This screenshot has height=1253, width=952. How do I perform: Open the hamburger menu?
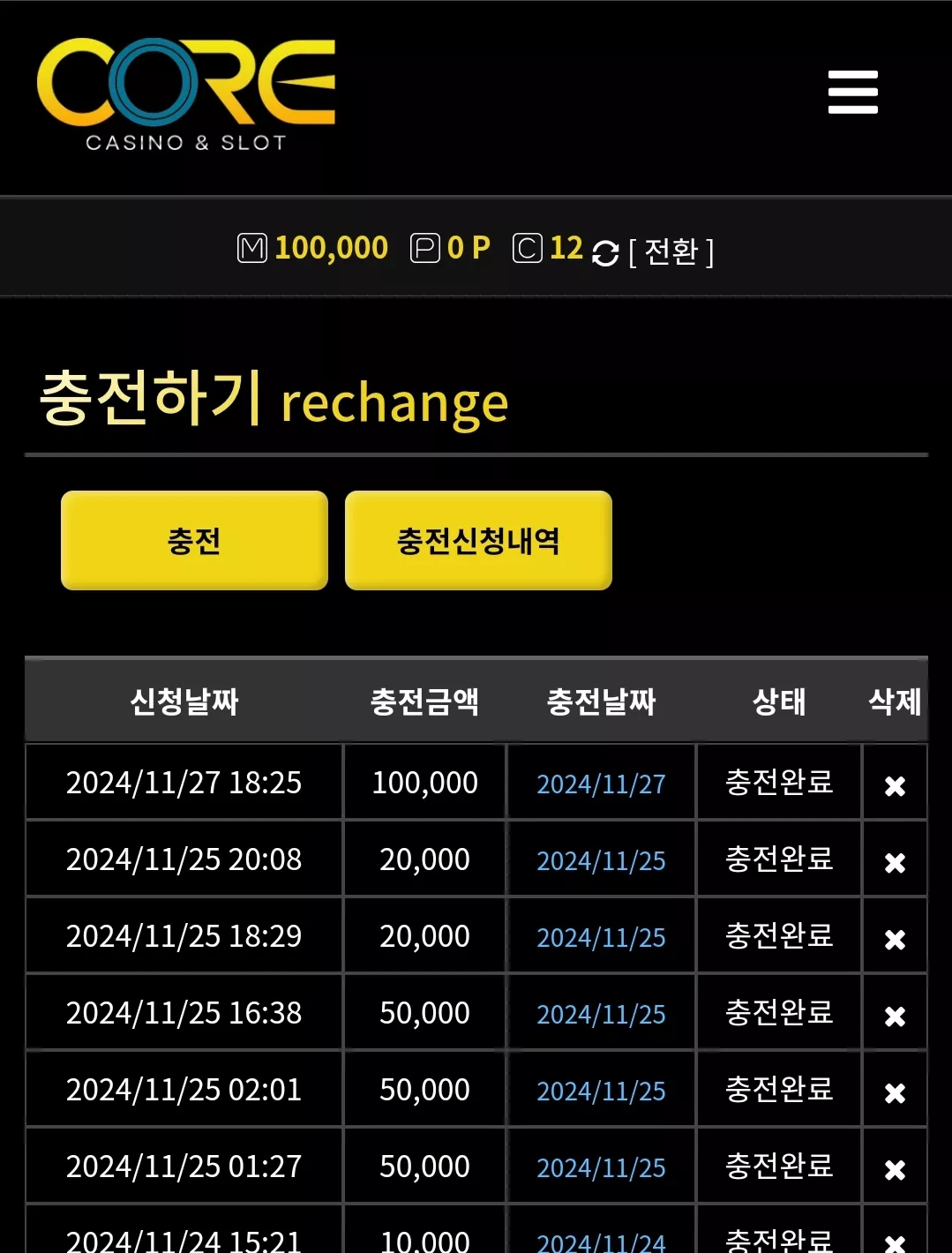pos(852,92)
